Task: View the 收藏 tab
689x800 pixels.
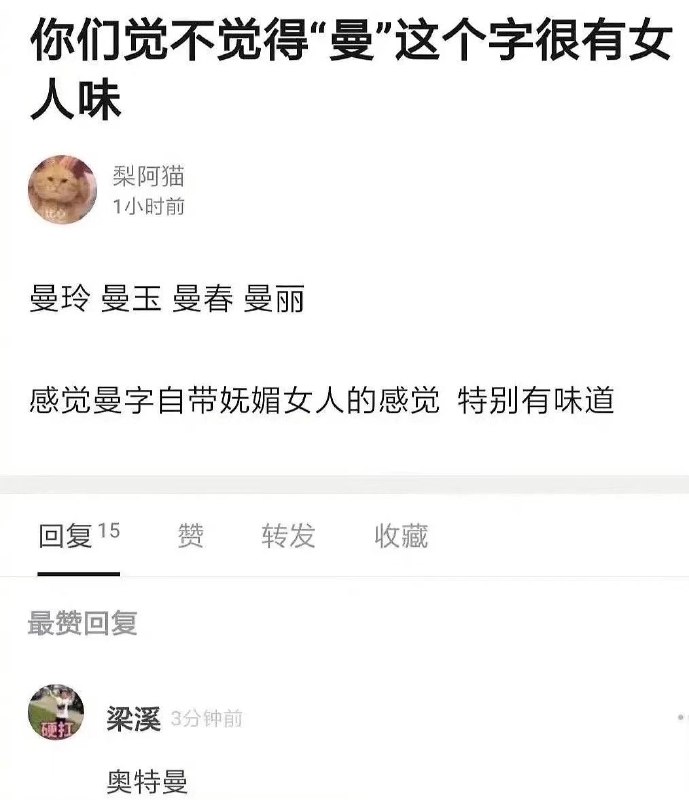Action: click(x=401, y=536)
